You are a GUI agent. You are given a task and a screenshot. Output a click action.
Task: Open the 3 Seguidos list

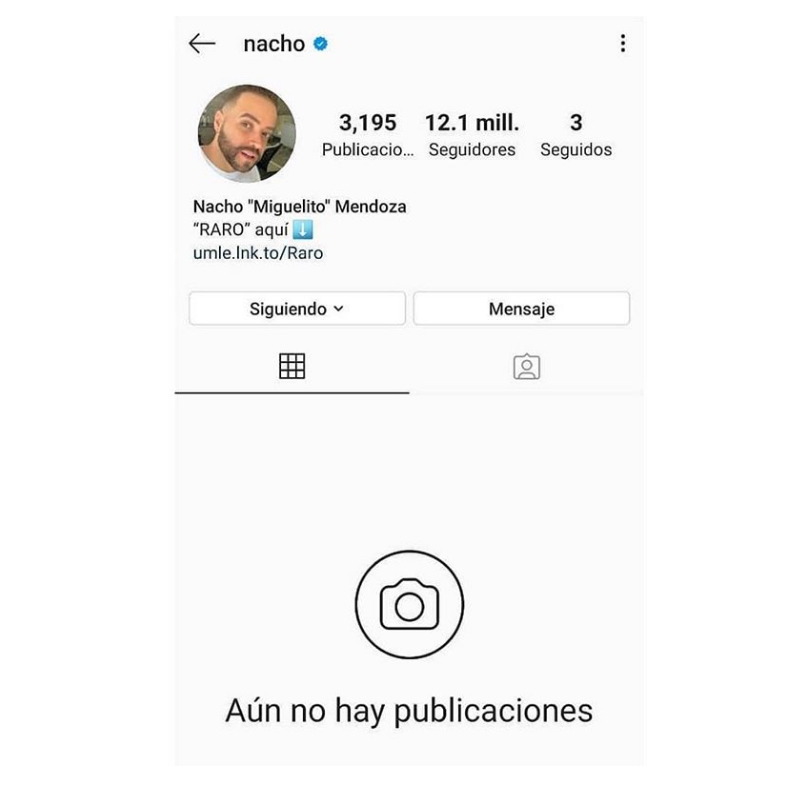pyautogui.click(x=576, y=135)
